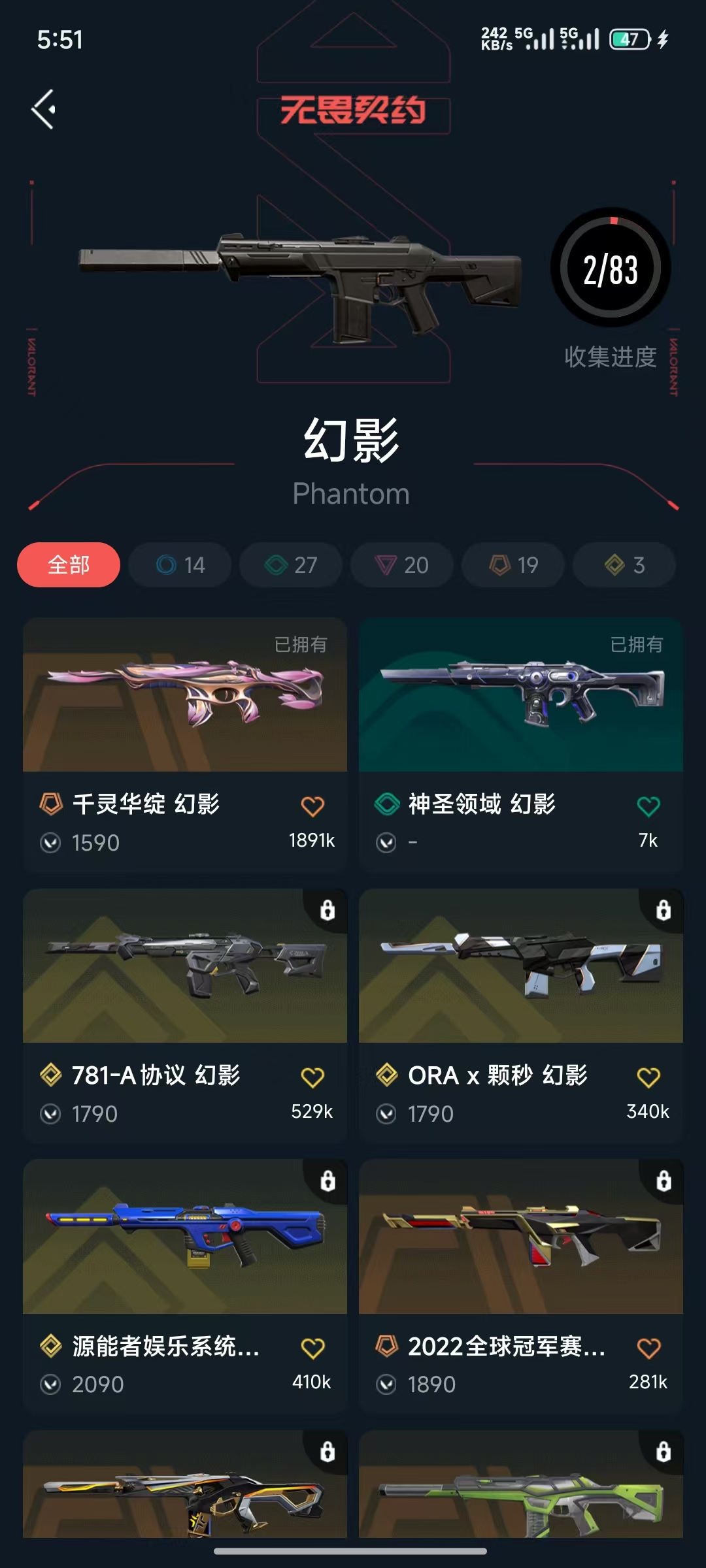Like the 781-A协议 幻影 skin
Image resolution: width=706 pixels, height=1568 pixels.
coord(312,1077)
